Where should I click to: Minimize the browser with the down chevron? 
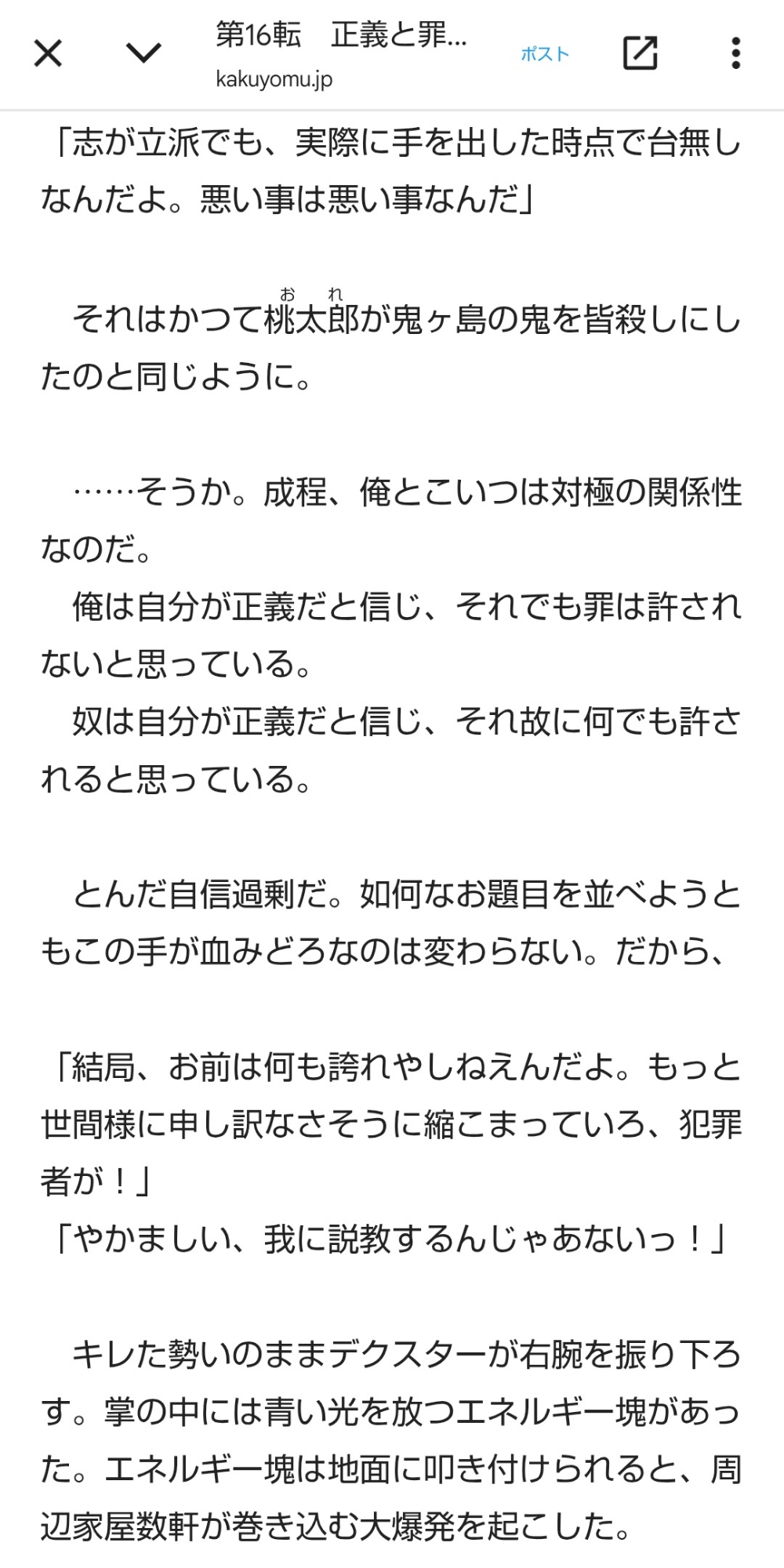point(143,54)
